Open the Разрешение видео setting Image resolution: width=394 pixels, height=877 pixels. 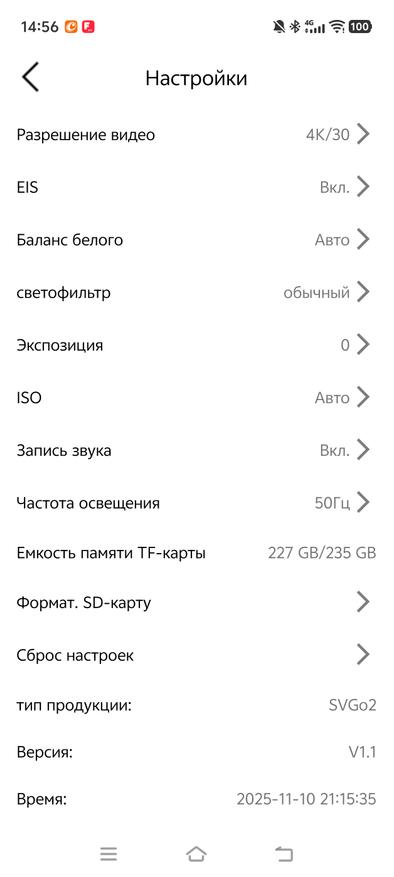(x=197, y=135)
